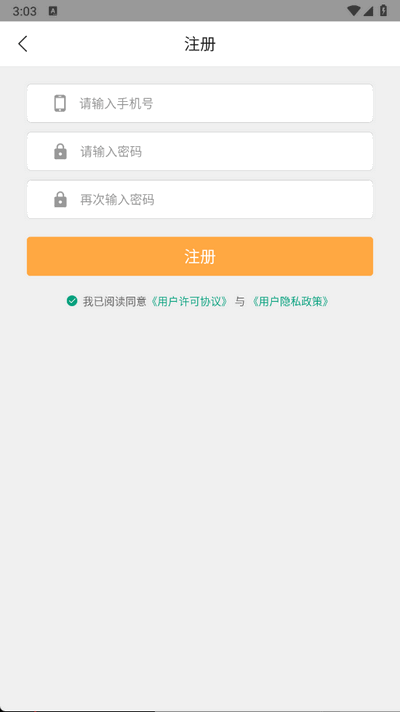Tap the orange 注册 button

click(x=200, y=256)
